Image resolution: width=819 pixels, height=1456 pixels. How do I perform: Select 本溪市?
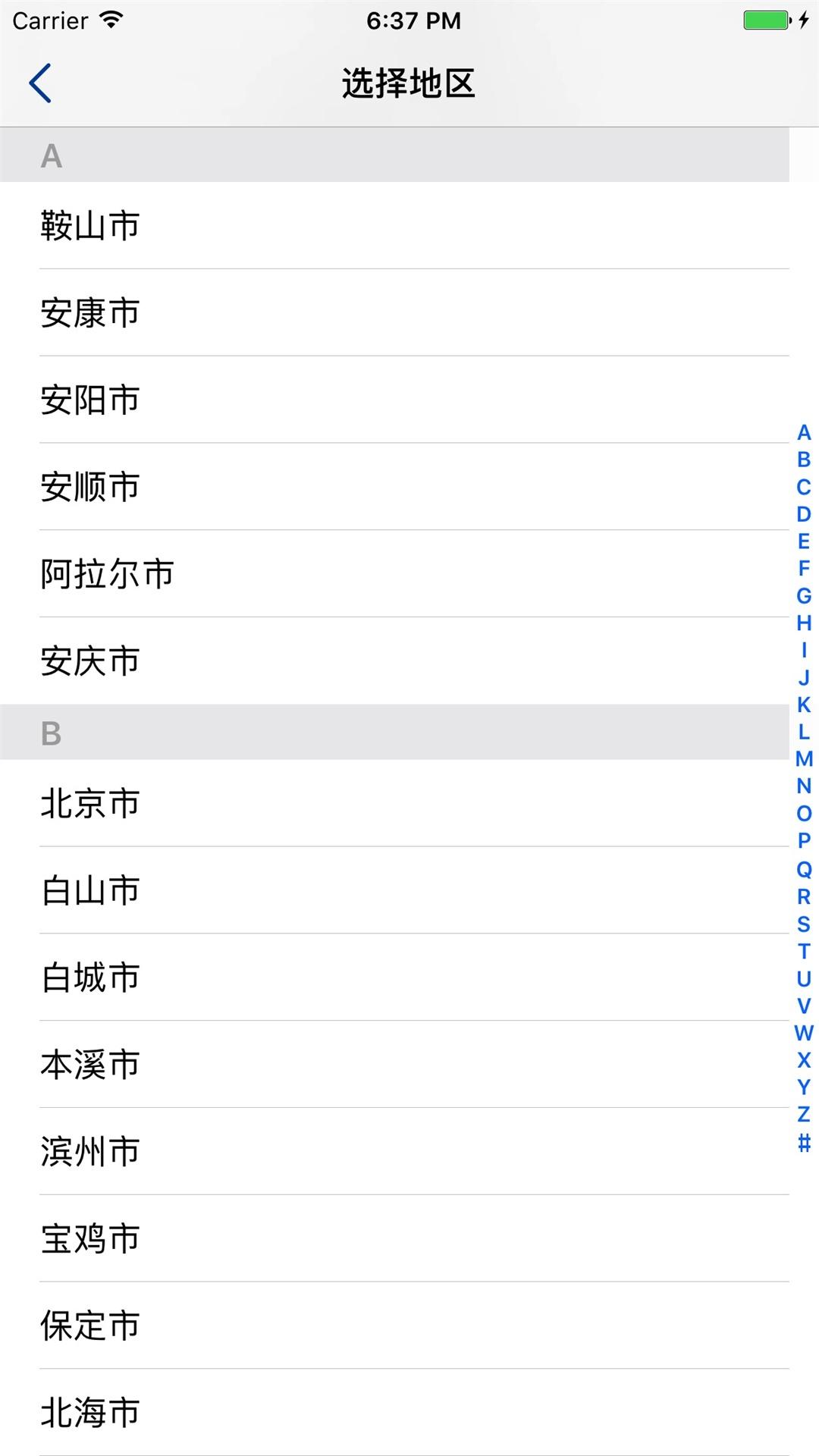pyautogui.click(x=394, y=1065)
